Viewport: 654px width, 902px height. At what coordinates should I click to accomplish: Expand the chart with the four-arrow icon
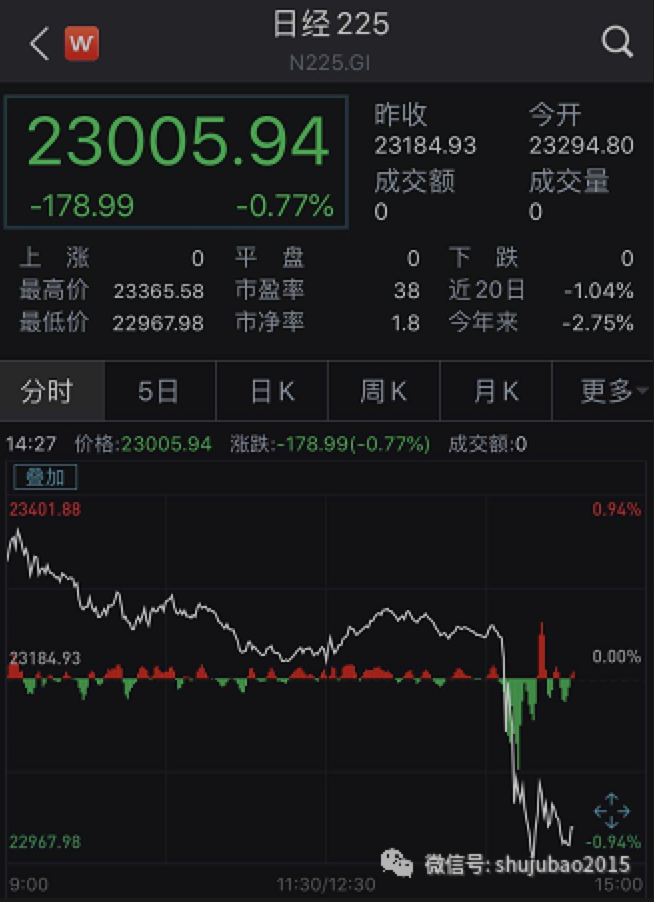tap(611, 810)
